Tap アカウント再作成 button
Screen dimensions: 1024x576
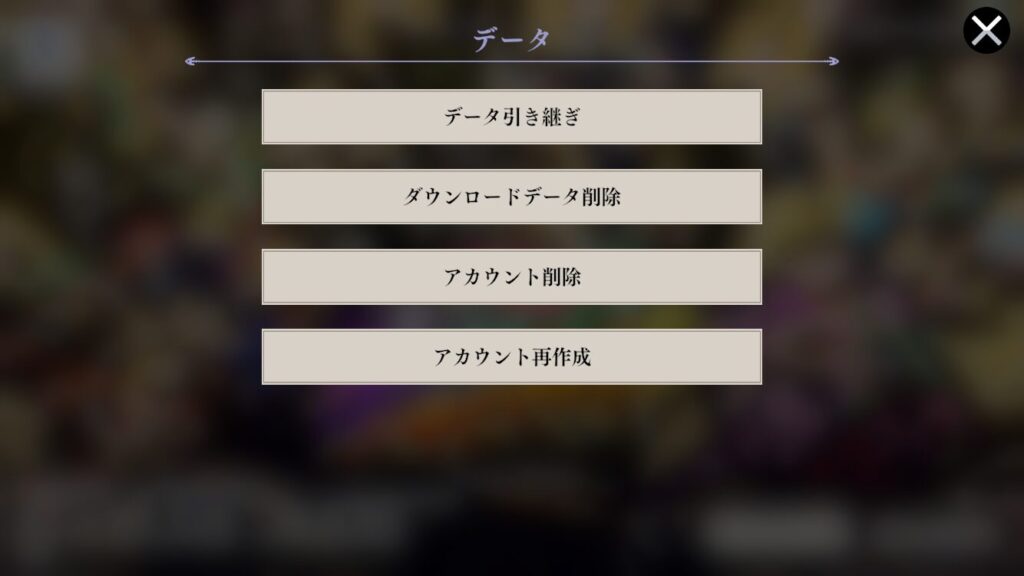click(511, 357)
